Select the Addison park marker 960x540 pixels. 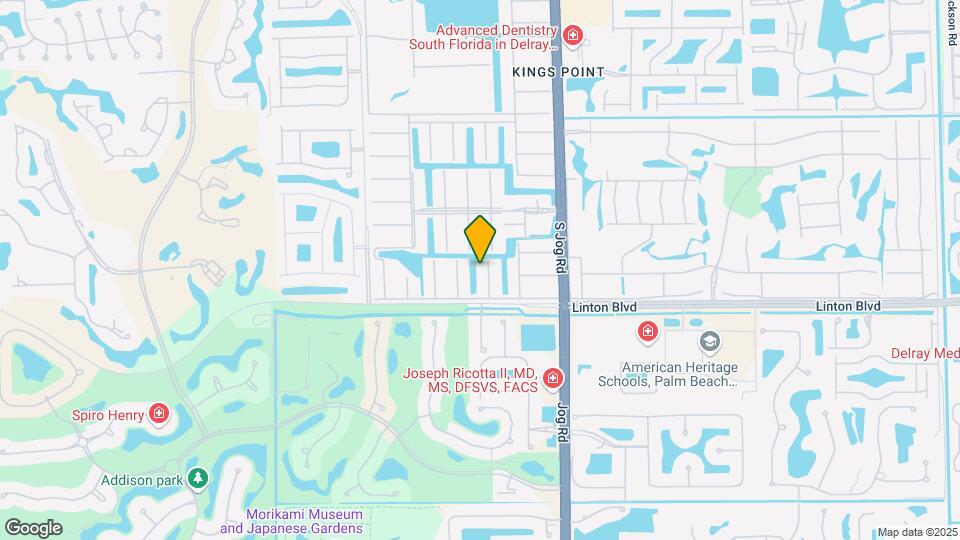point(198,480)
